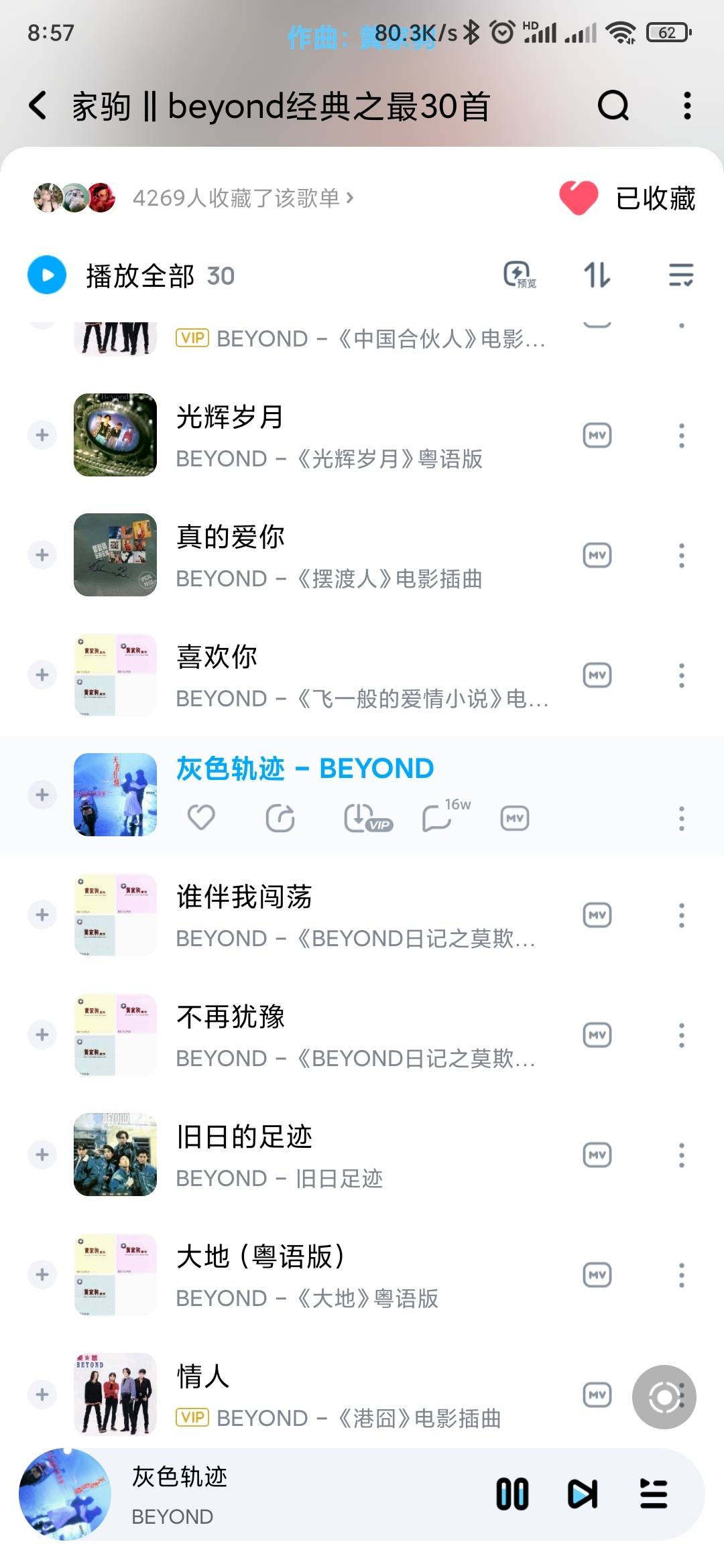Change song sort order
Image resolution: width=724 pixels, height=1568 pixels.
click(x=597, y=275)
